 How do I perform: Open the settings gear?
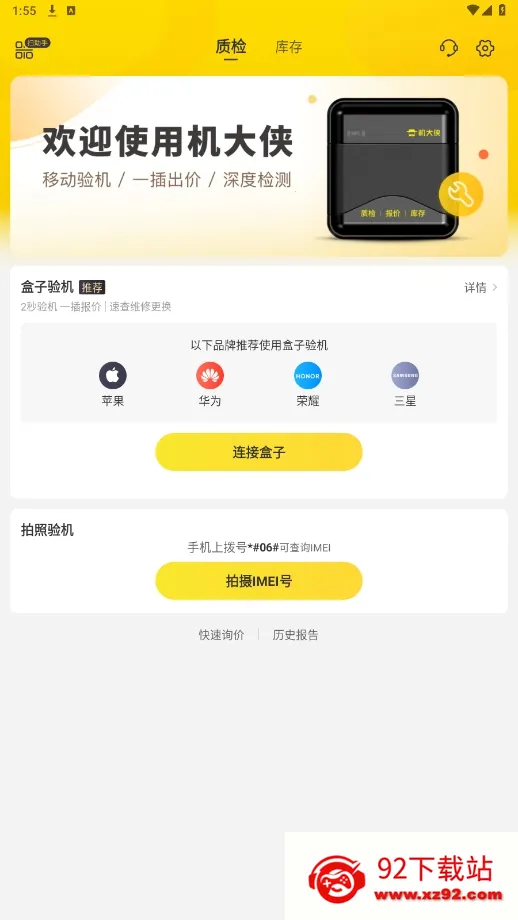click(x=485, y=48)
